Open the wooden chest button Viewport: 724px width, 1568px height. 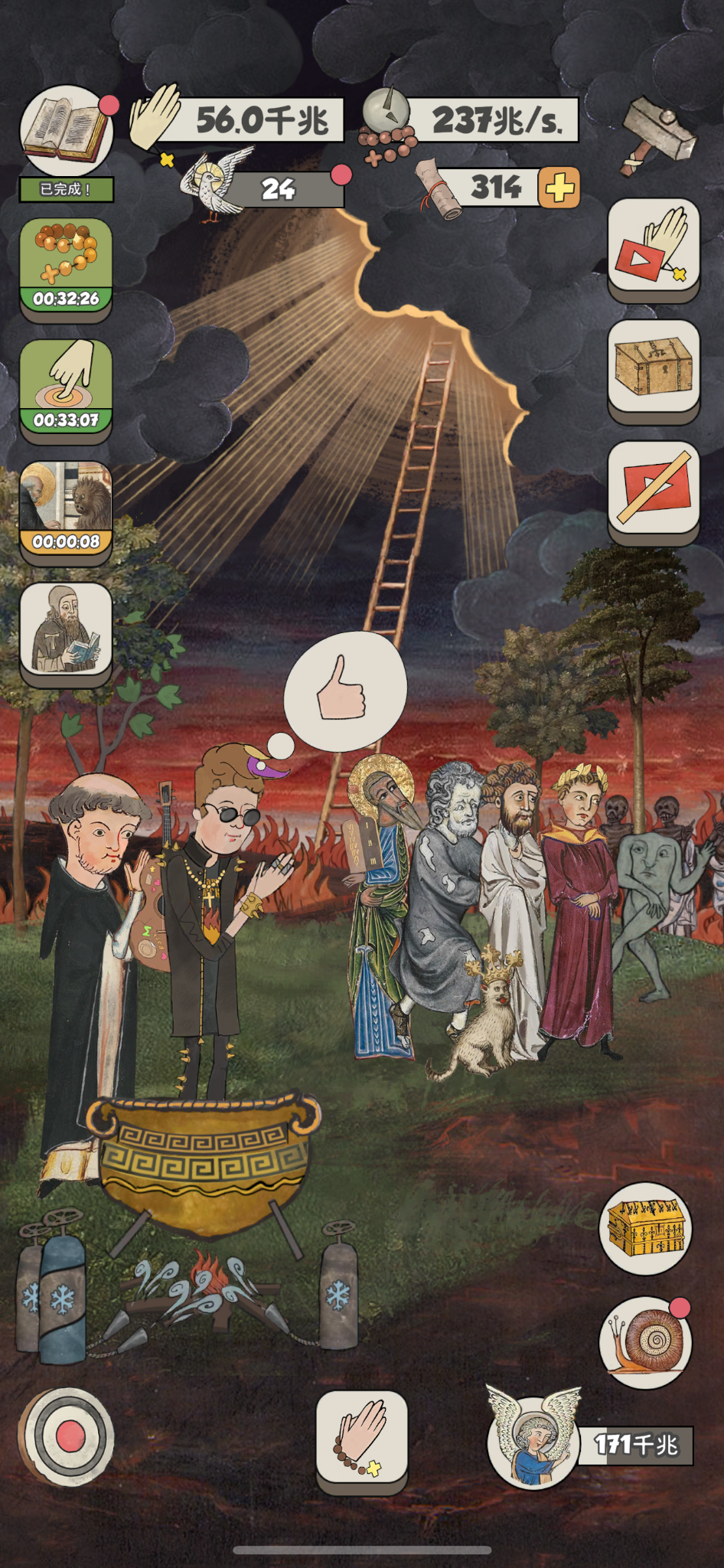click(653, 367)
